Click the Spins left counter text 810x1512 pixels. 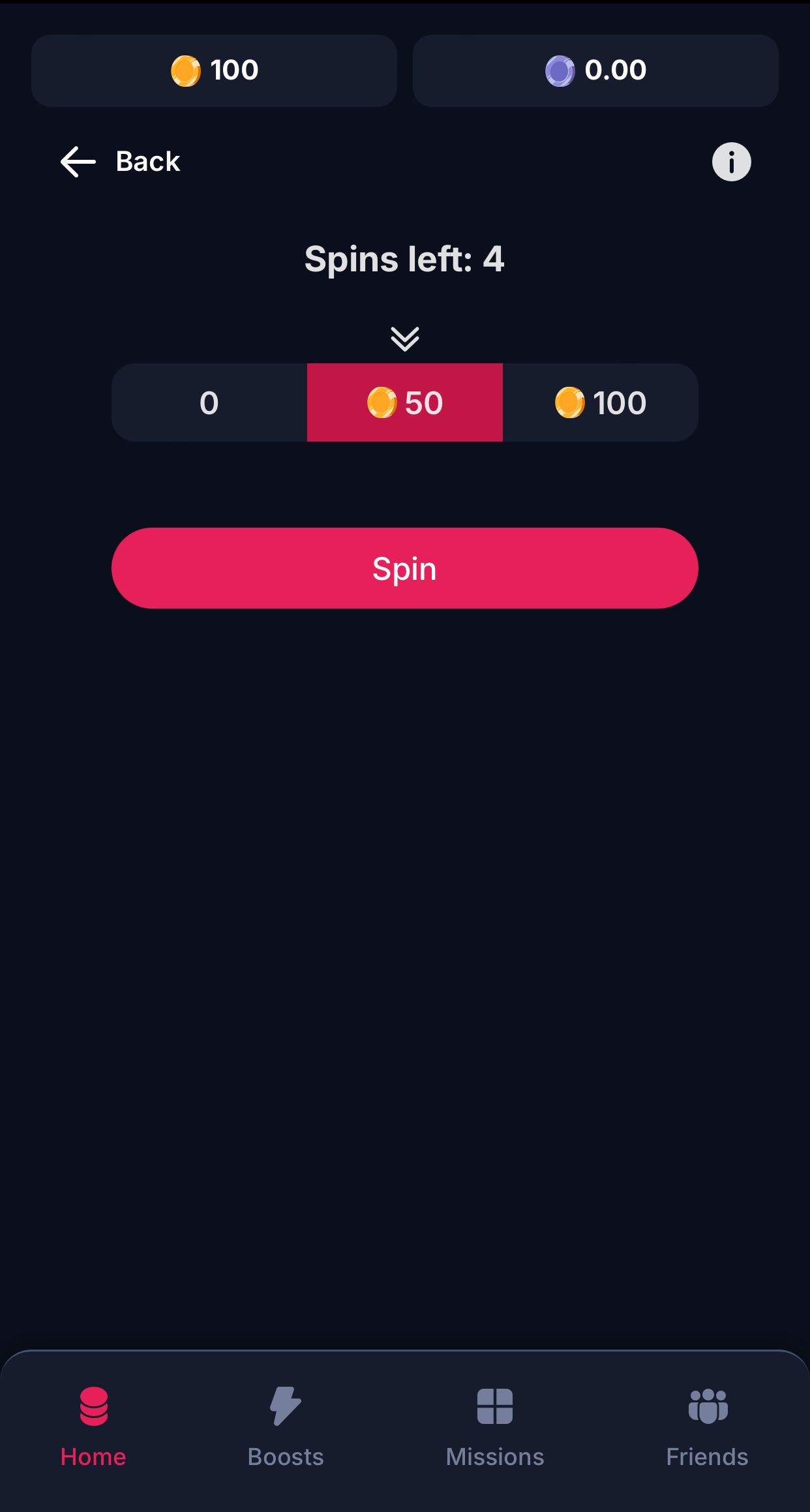(x=405, y=258)
